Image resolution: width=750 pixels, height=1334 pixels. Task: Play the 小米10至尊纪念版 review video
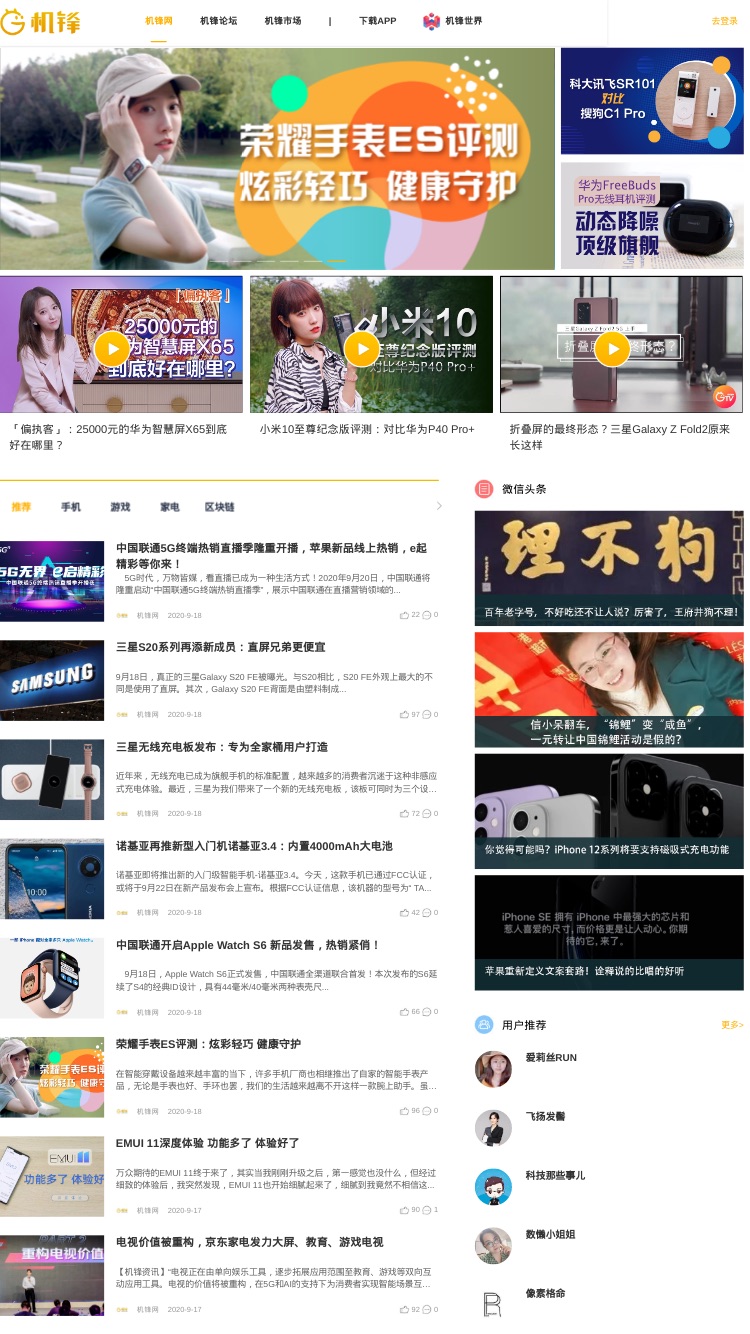coord(361,348)
